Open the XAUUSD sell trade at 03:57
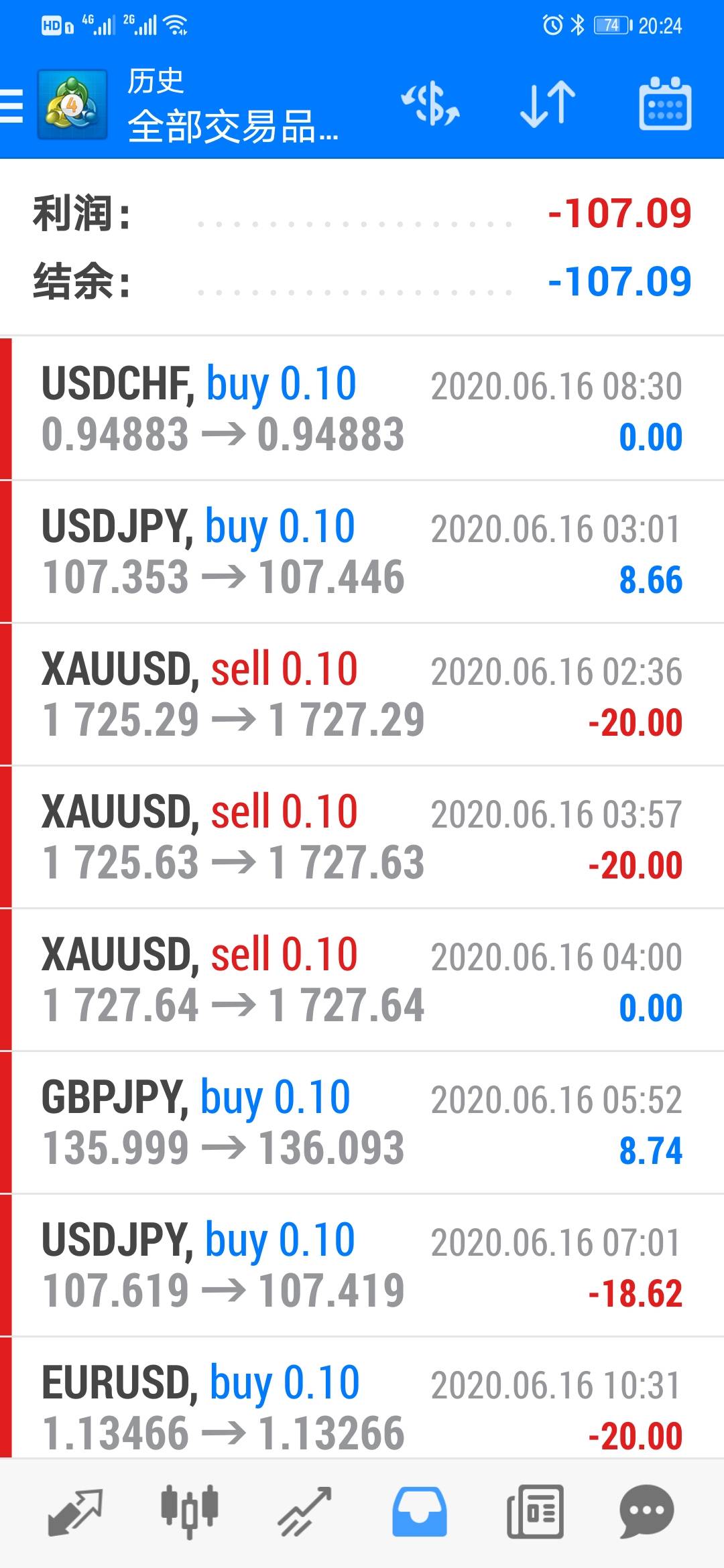The image size is (724, 1568). click(x=362, y=837)
